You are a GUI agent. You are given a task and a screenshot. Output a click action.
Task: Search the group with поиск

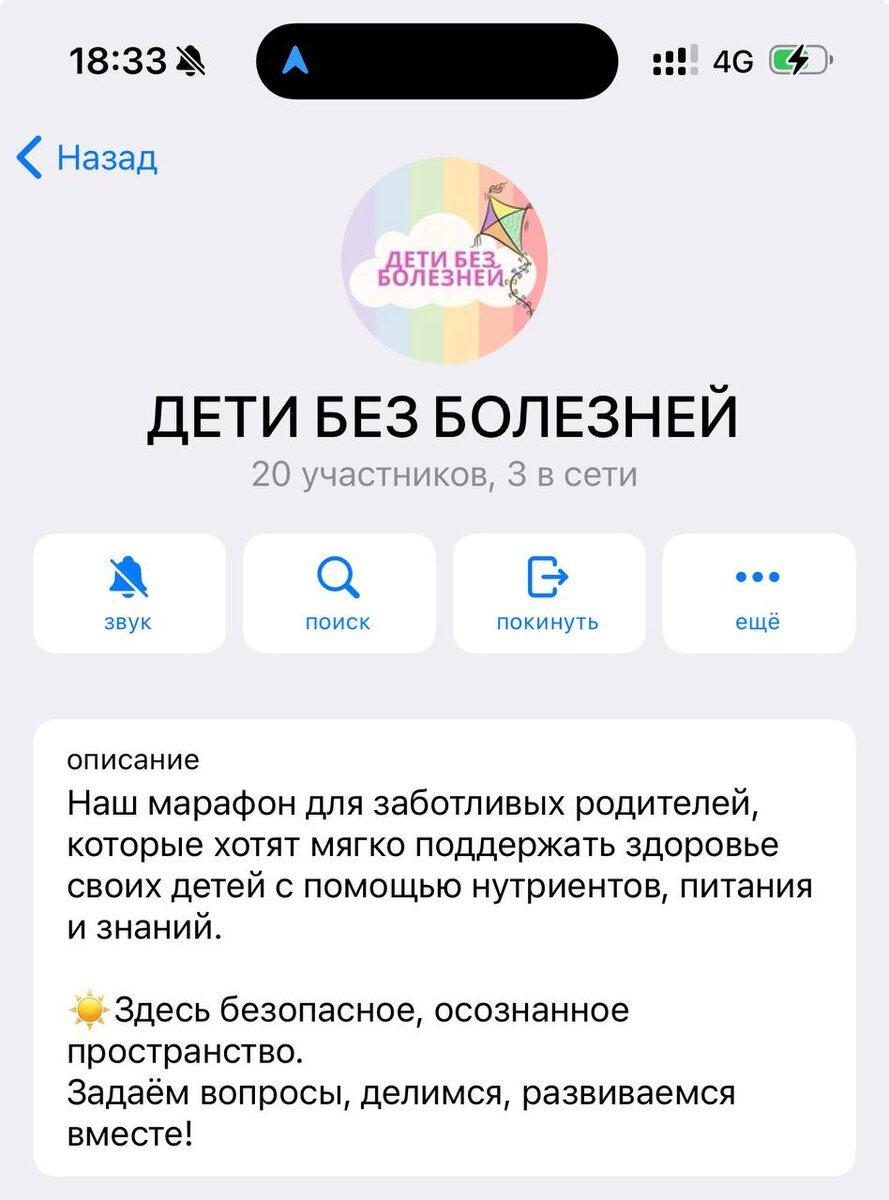[339, 593]
